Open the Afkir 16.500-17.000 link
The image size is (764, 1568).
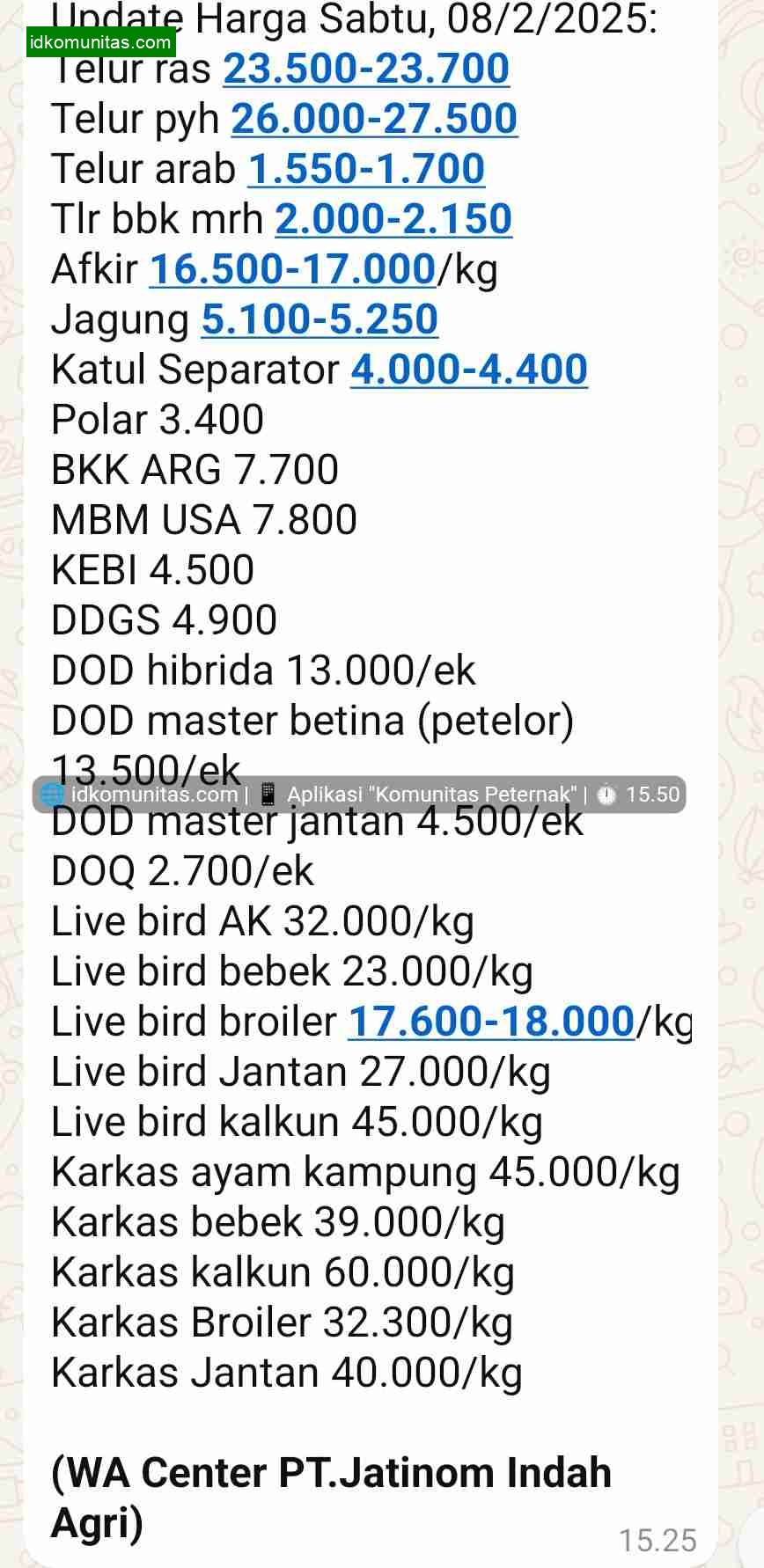(292, 269)
